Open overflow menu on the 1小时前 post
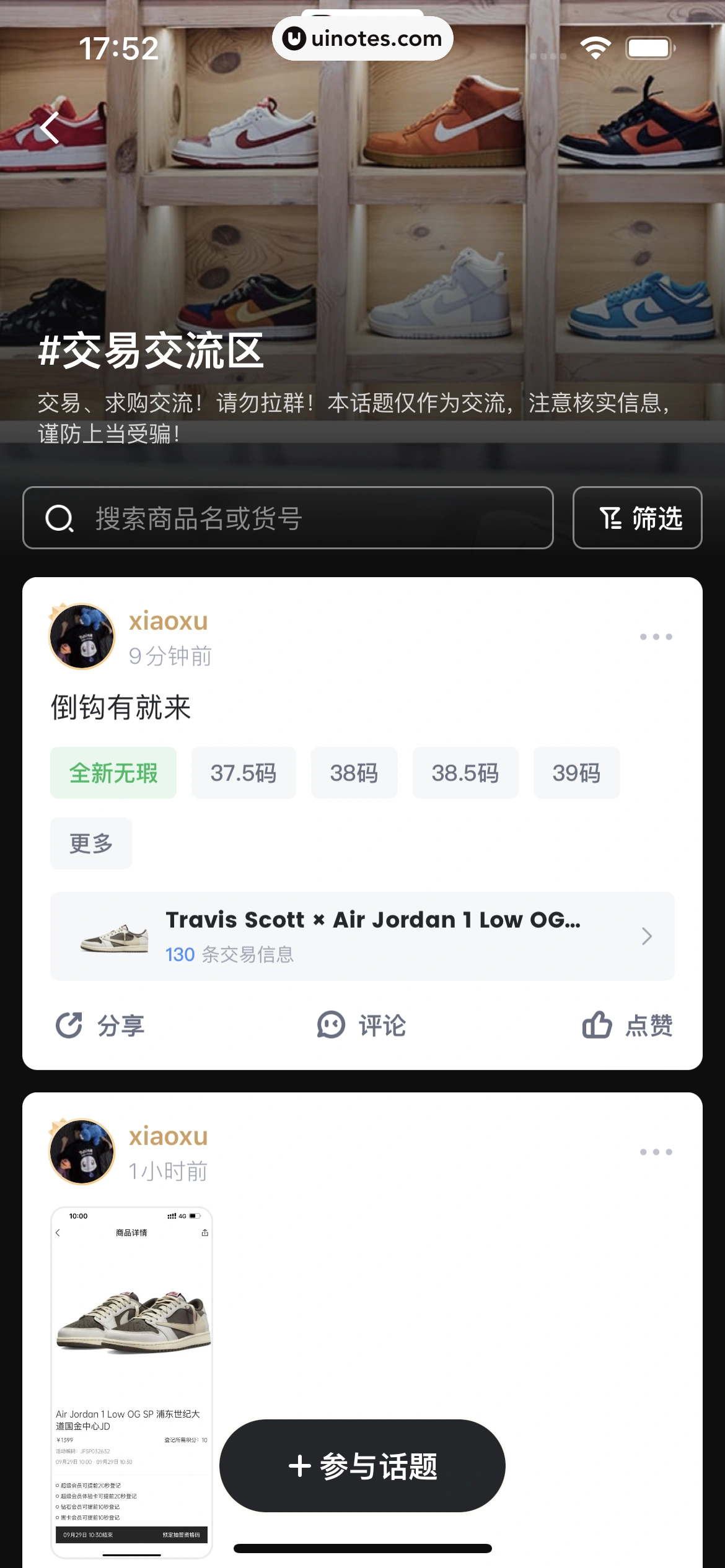Image resolution: width=725 pixels, height=1568 pixels. click(x=656, y=1152)
